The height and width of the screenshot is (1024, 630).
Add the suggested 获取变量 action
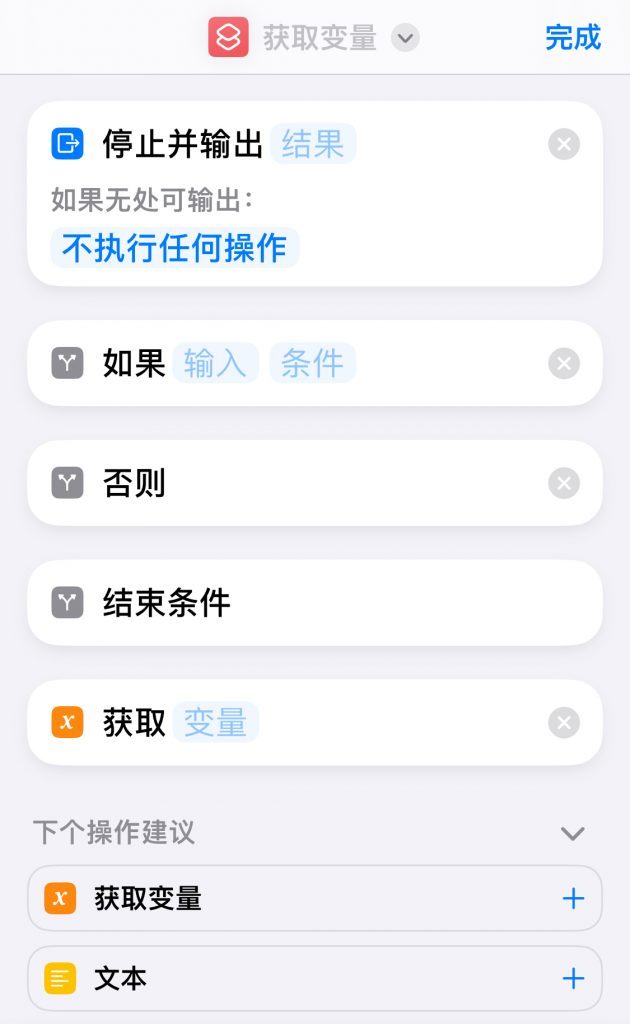[x=573, y=898]
